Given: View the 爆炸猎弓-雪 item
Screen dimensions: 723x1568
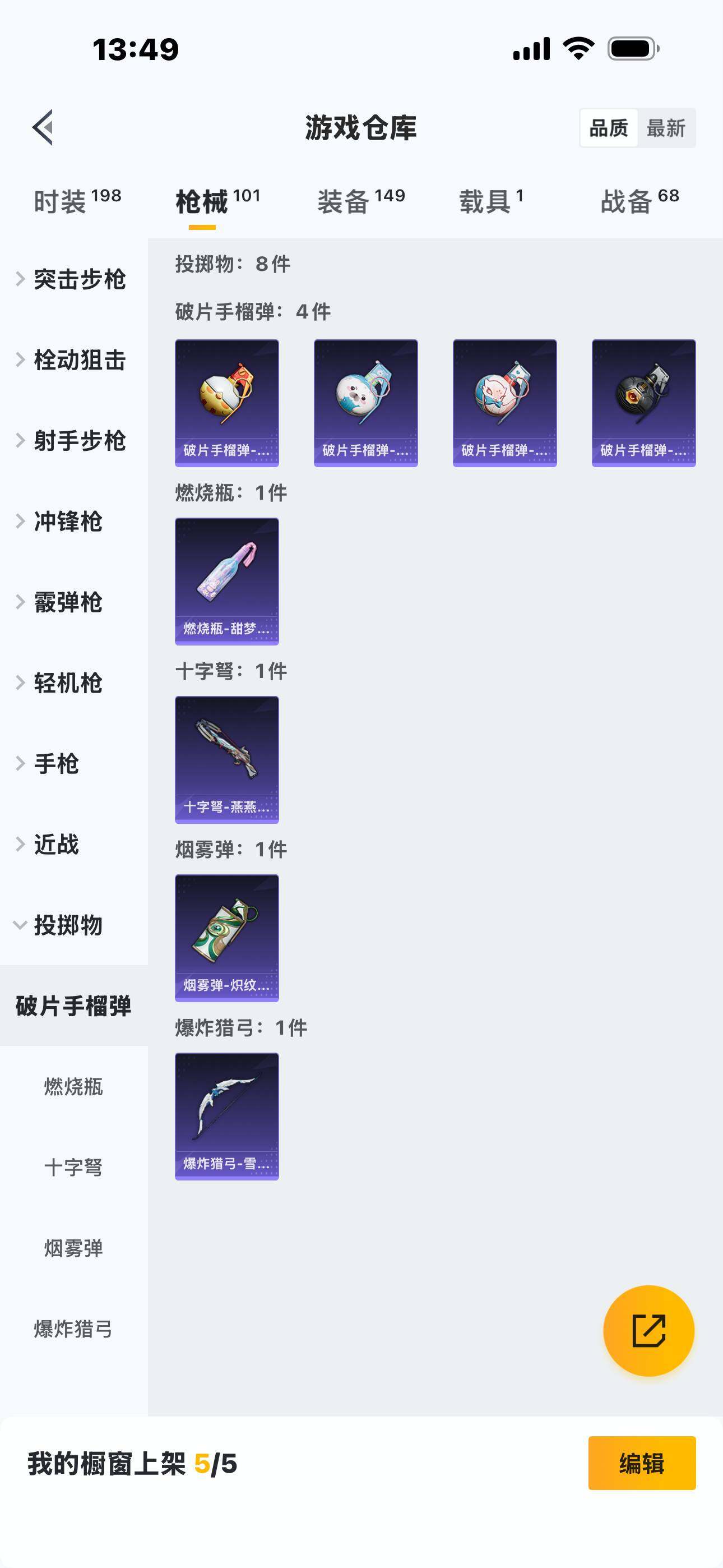Looking at the screenshot, I should [x=226, y=1117].
